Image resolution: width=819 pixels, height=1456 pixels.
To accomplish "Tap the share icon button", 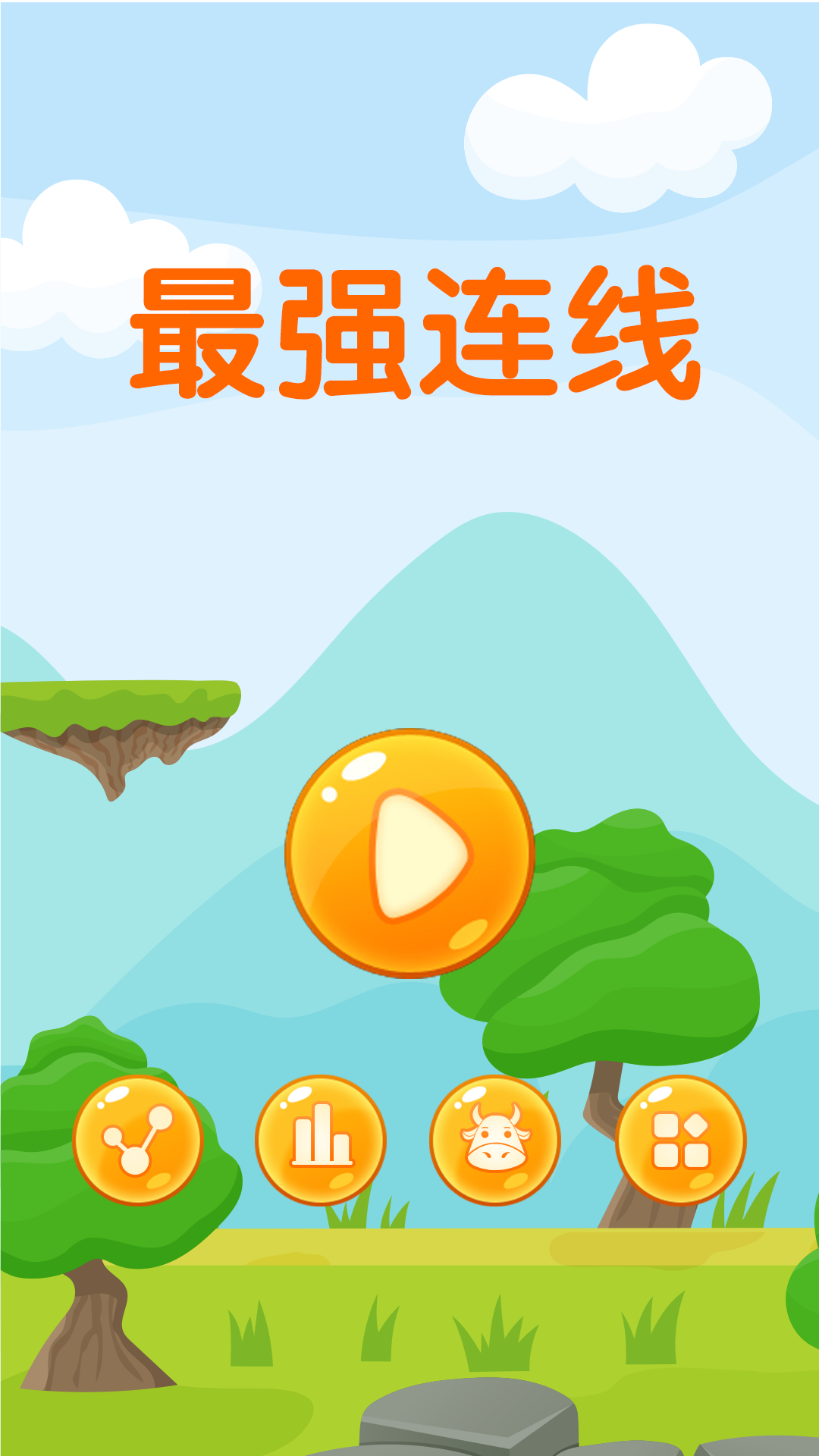I will [x=138, y=1140].
